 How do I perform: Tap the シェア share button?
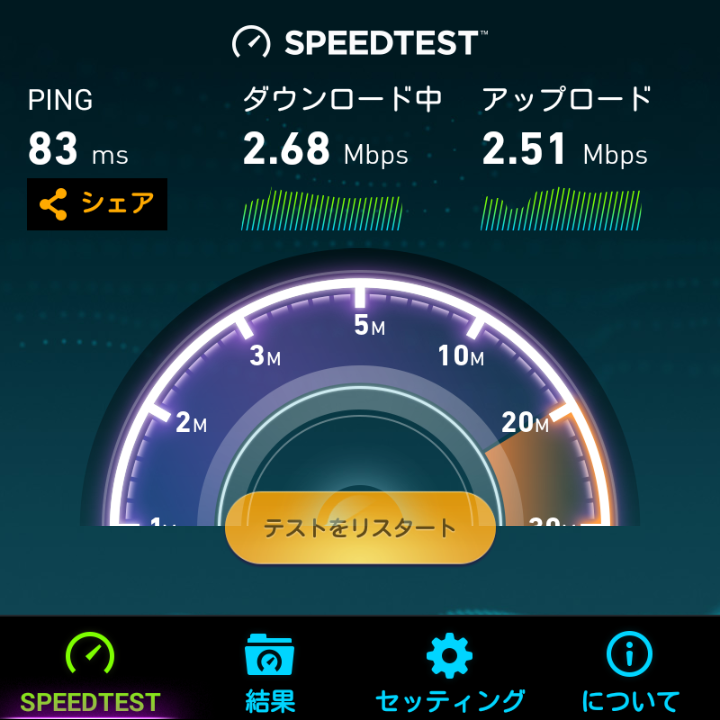(x=97, y=205)
